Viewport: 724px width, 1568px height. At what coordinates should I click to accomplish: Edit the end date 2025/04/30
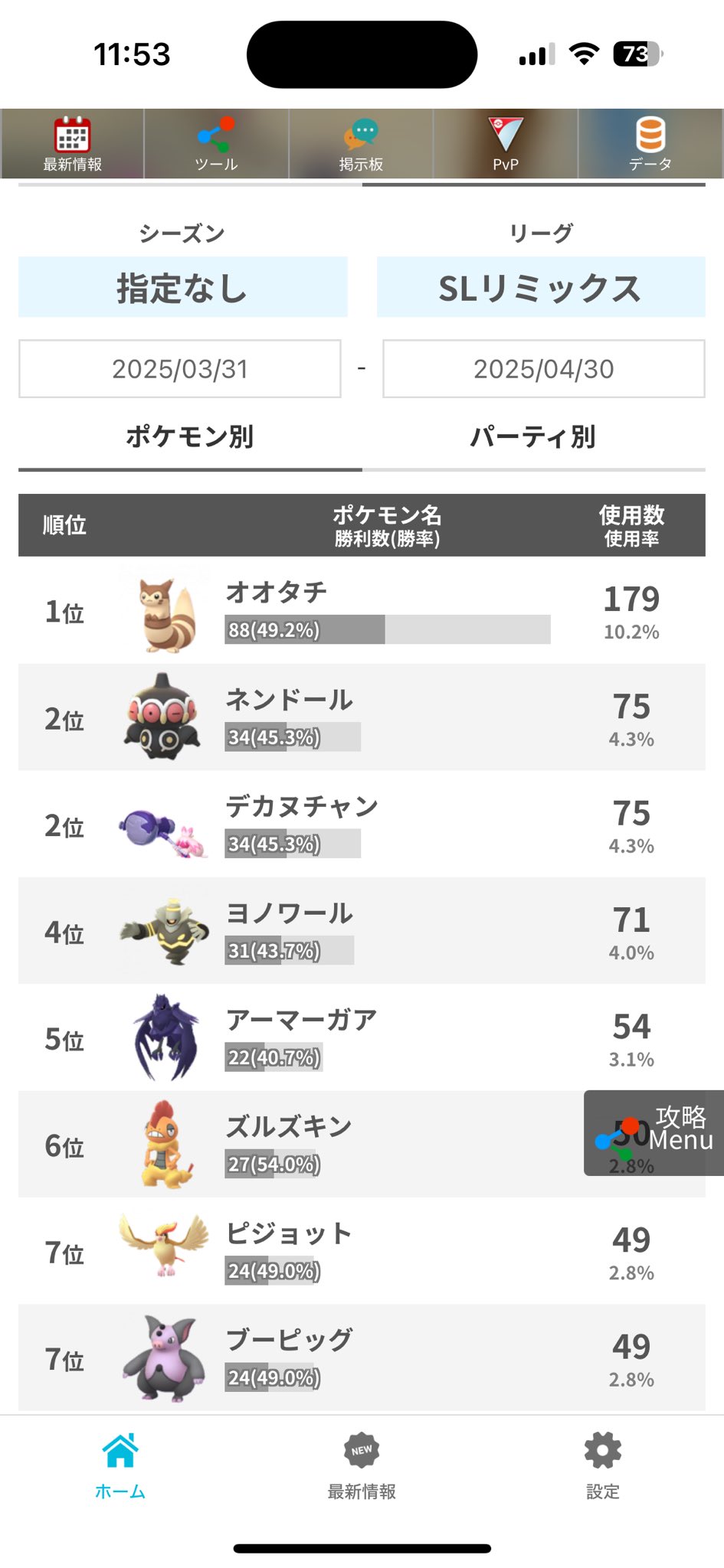click(x=544, y=369)
